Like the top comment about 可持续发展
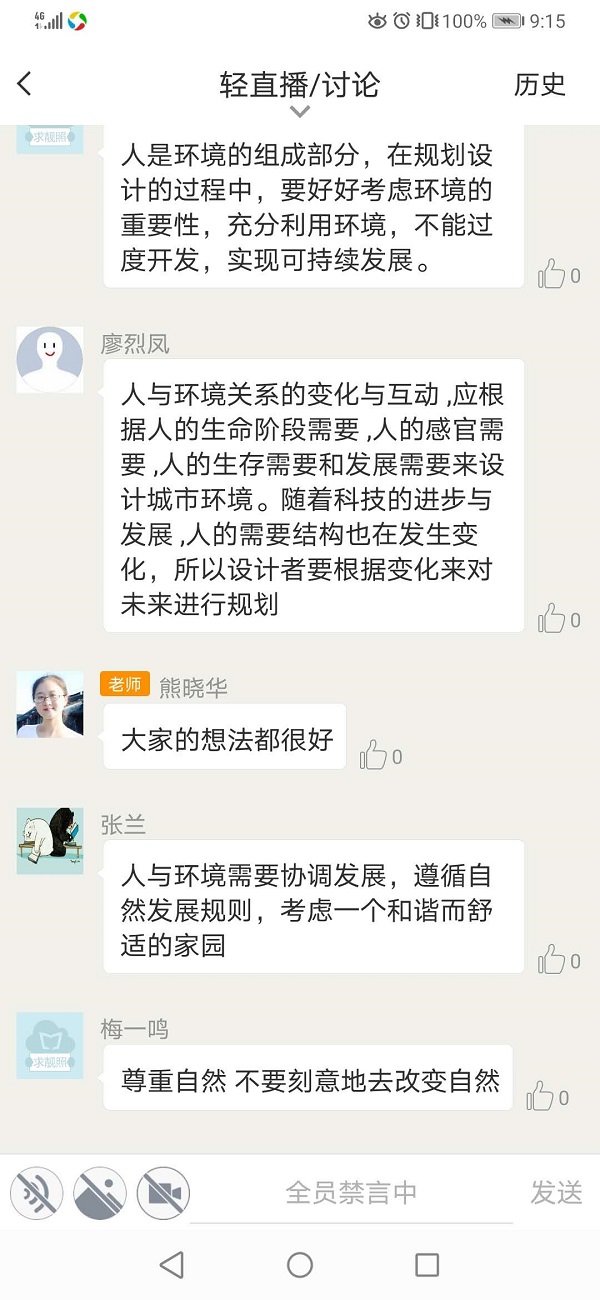This screenshot has width=600, height=1300. point(552,274)
